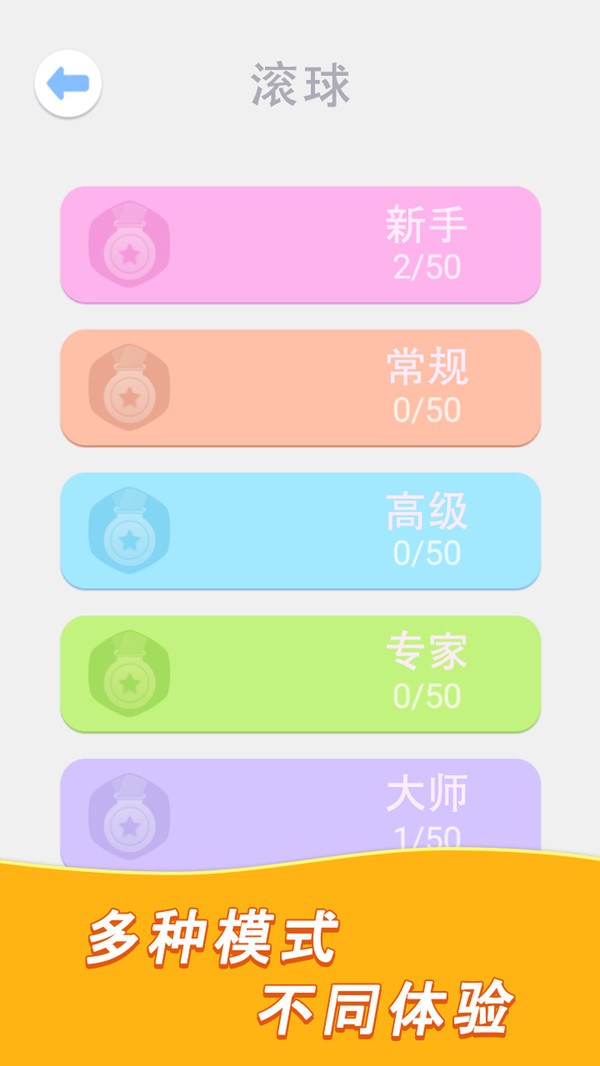Enter the 专家 difficulty levels
The width and height of the screenshot is (600, 1066).
point(300,673)
